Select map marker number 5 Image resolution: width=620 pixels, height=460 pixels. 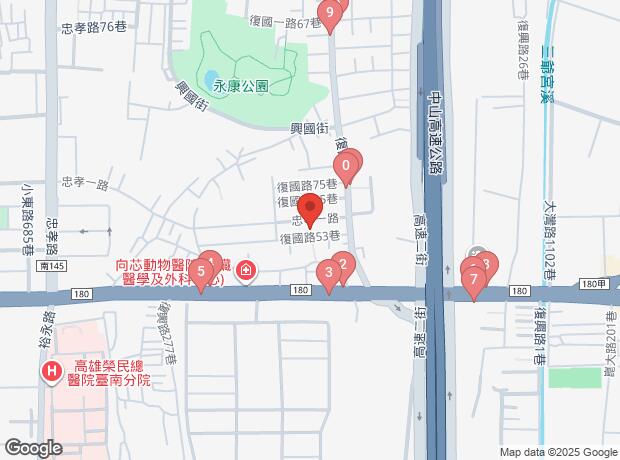coord(201,274)
